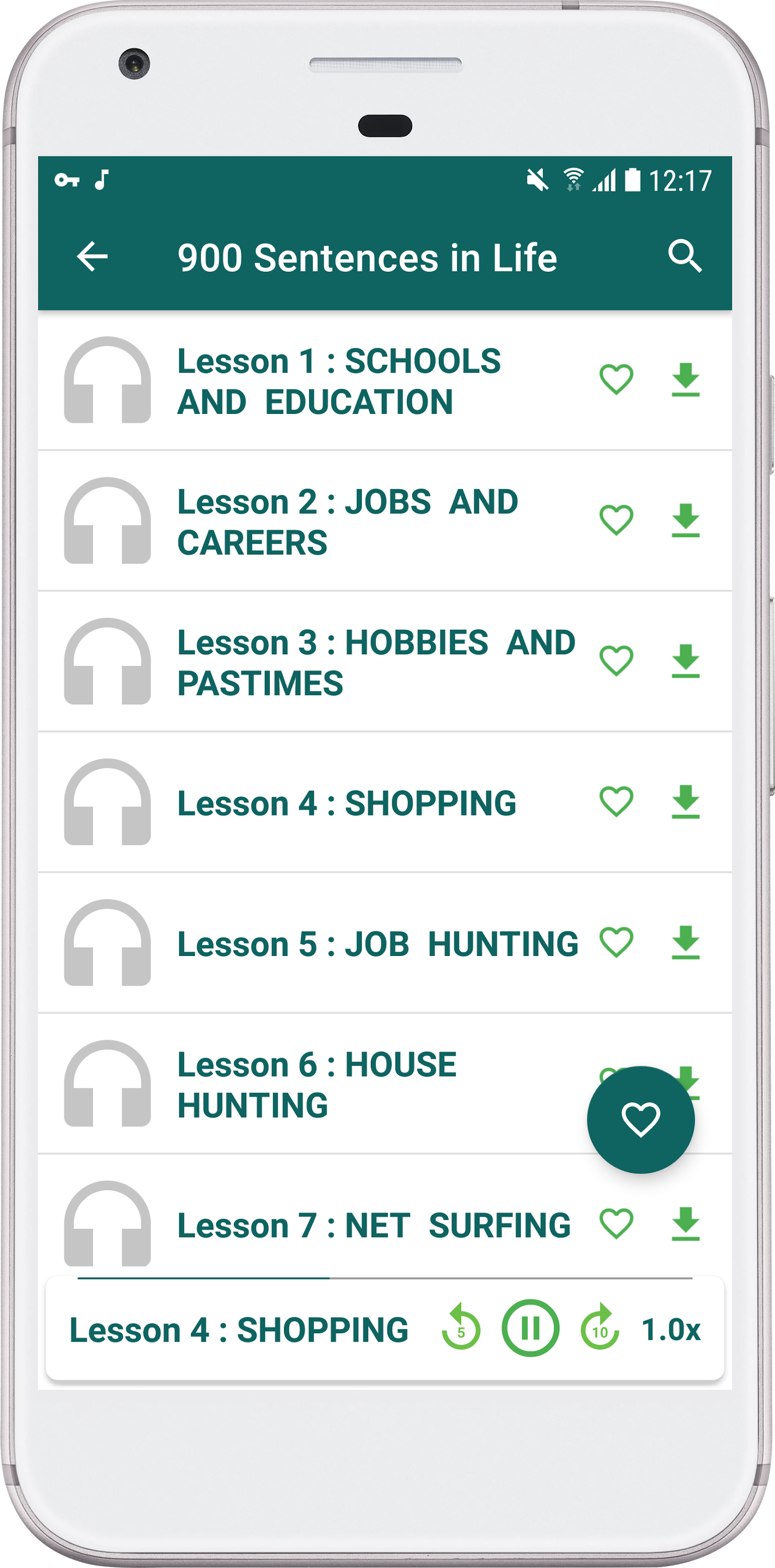This screenshot has width=775, height=1568.
Task: Open search in the app bar
Action: point(685,256)
